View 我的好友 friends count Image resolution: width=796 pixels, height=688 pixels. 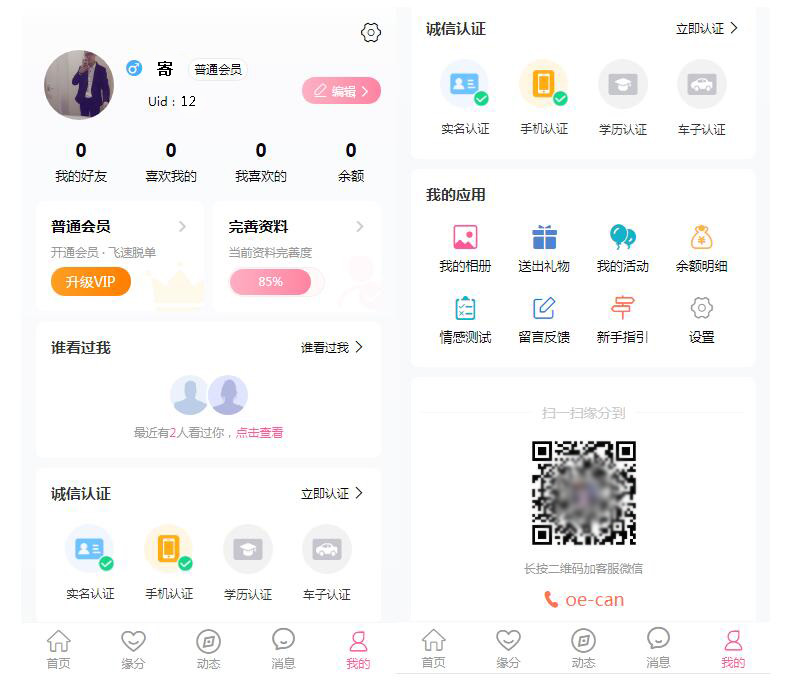point(81,162)
